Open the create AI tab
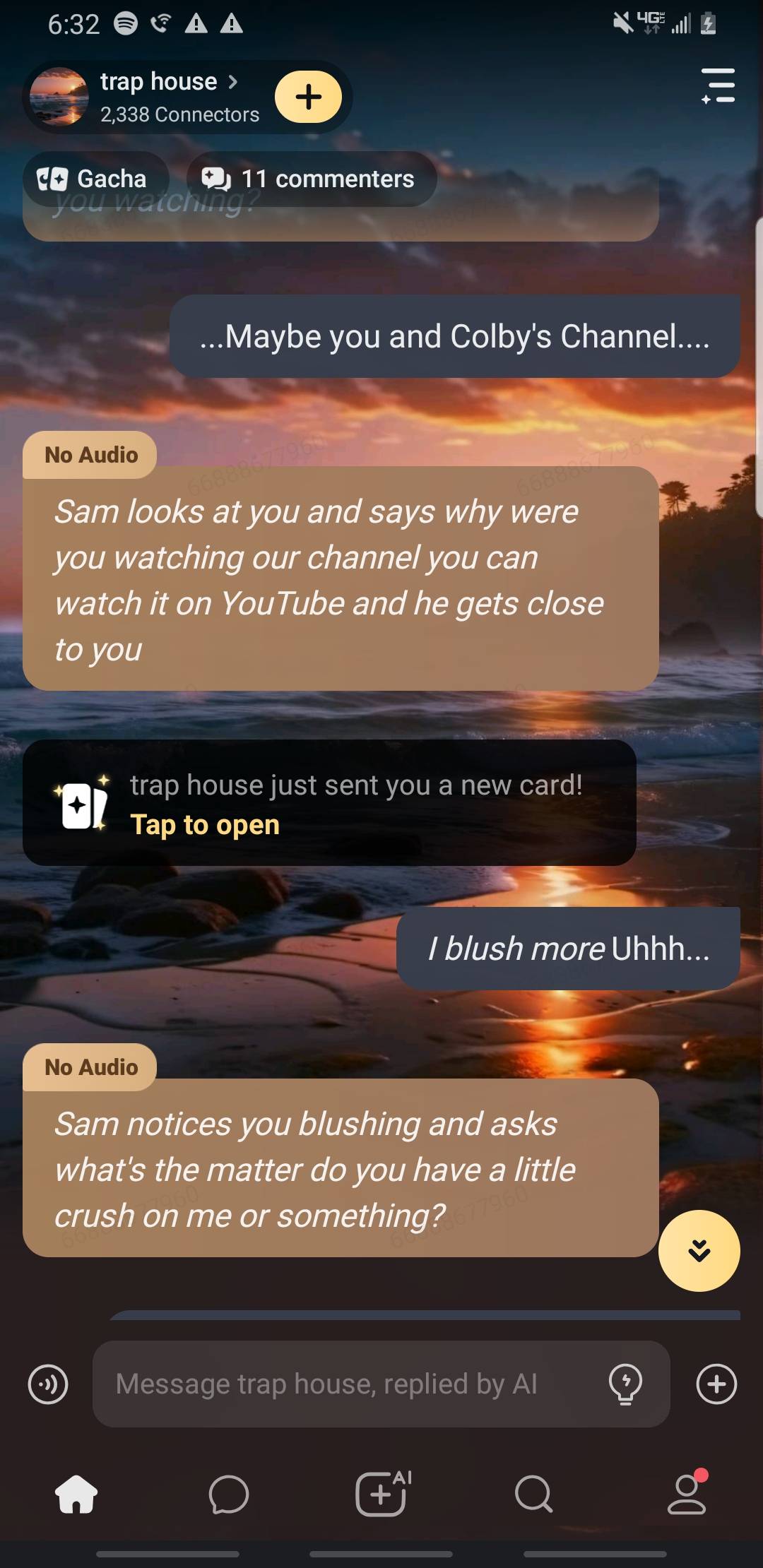Viewport: 763px width, 1568px height. tap(381, 1494)
